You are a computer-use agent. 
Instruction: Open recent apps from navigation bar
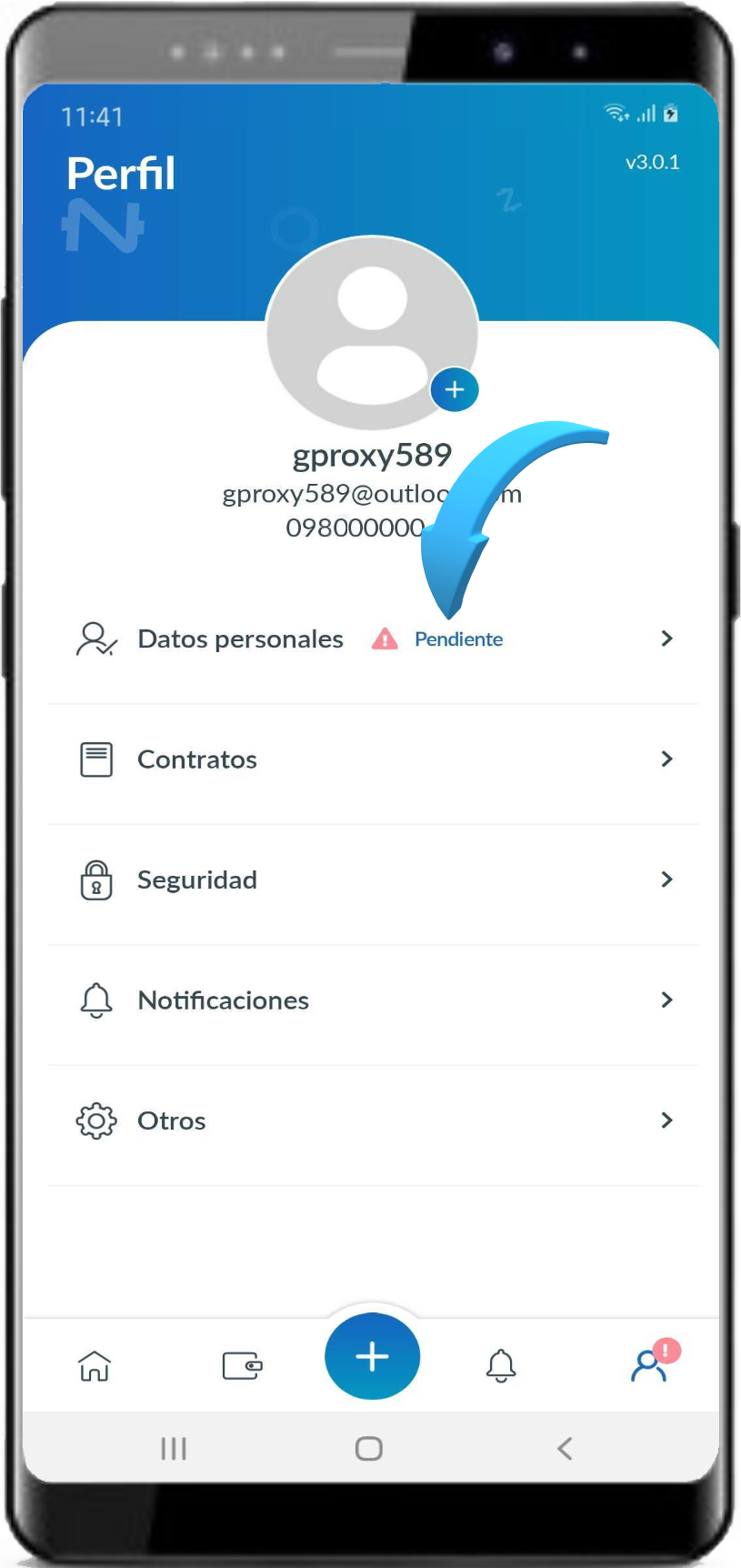tap(174, 1448)
